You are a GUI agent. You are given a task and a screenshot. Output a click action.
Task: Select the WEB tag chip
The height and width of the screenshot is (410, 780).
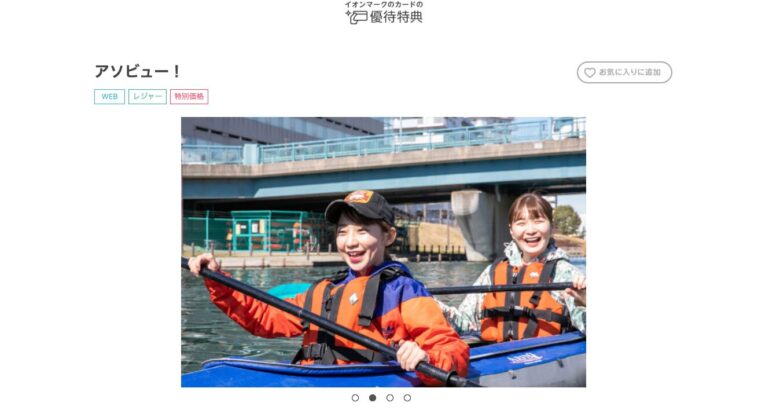(109, 97)
